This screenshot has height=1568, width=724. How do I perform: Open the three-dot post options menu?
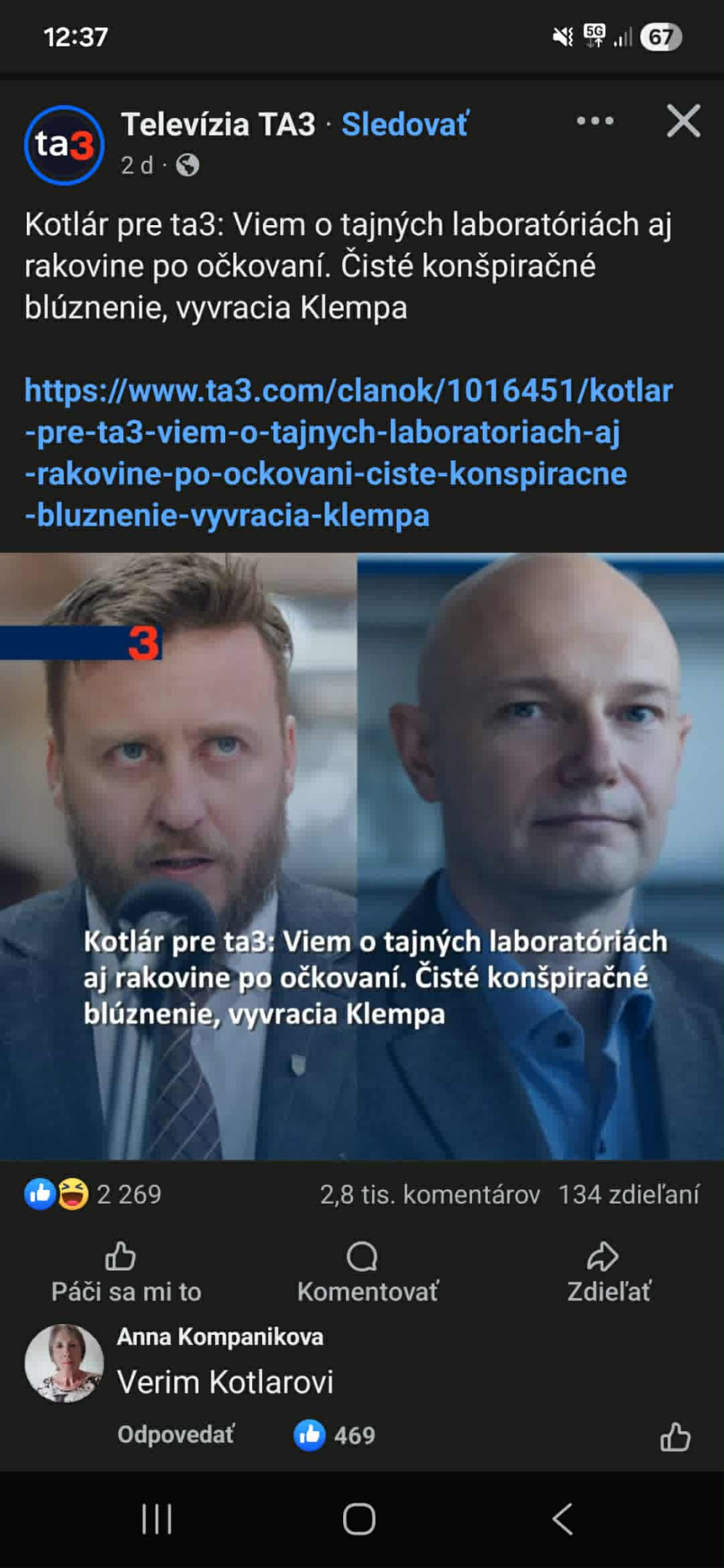click(x=594, y=121)
